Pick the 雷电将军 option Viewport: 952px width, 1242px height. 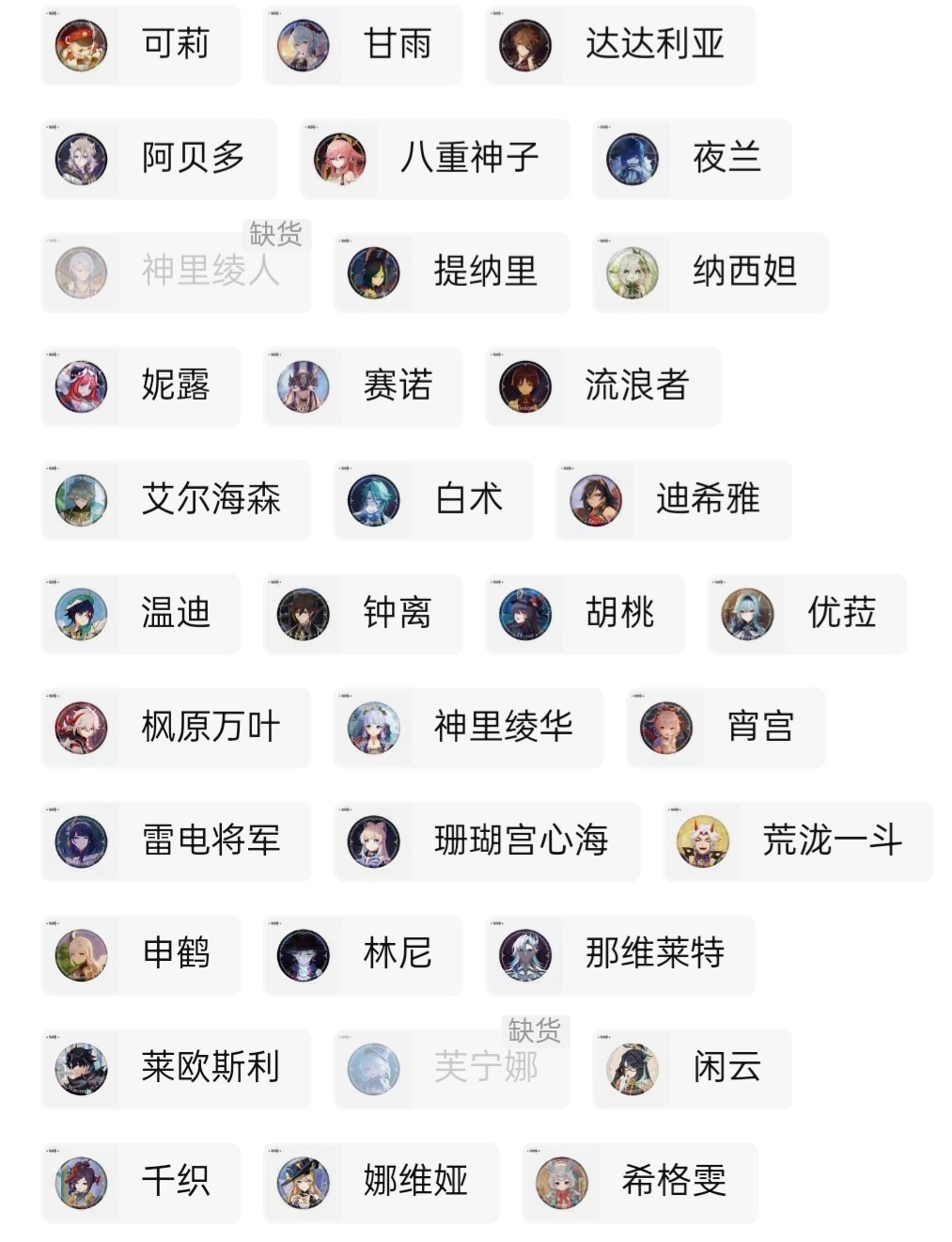pos(177,841)
